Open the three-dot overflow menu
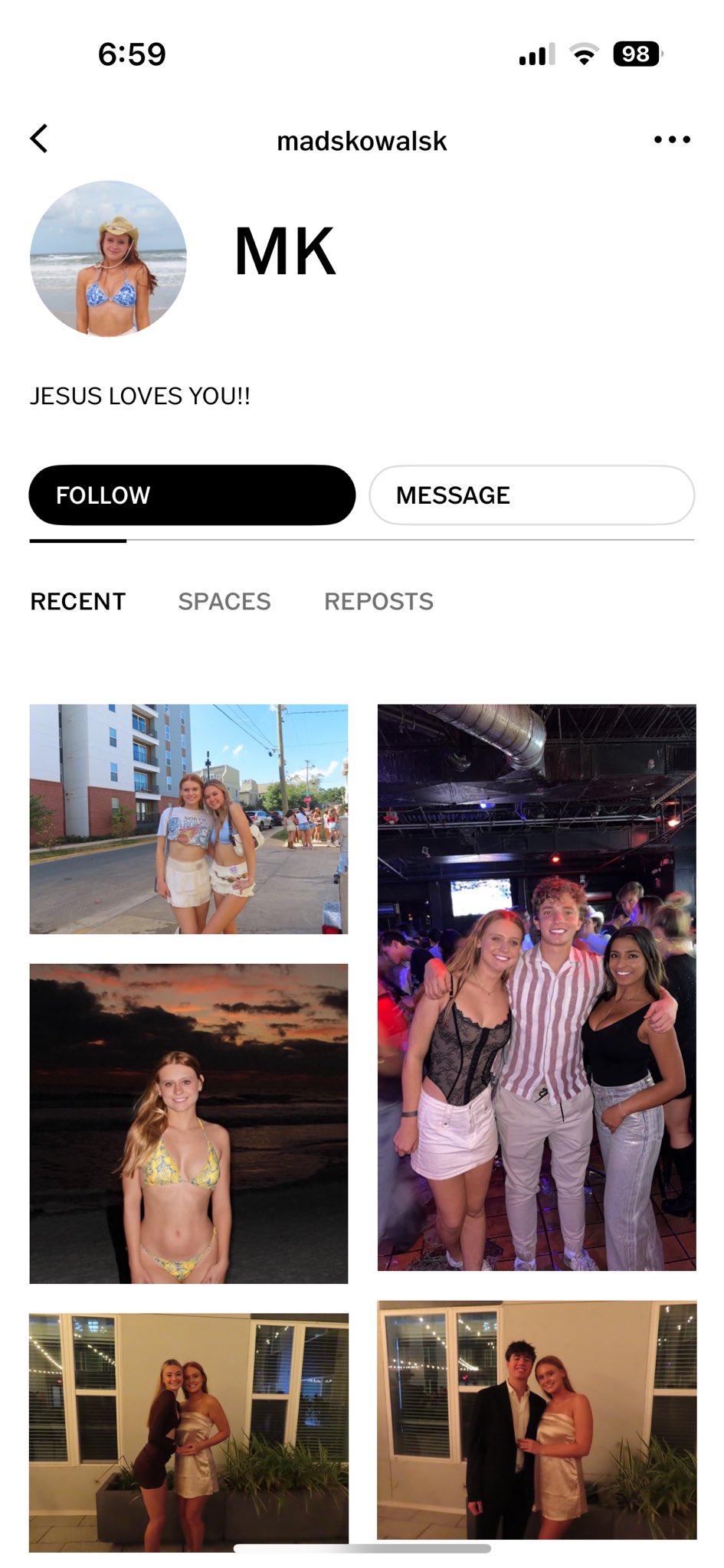The width and height of the screenshot is (724, 1568). 672,139
